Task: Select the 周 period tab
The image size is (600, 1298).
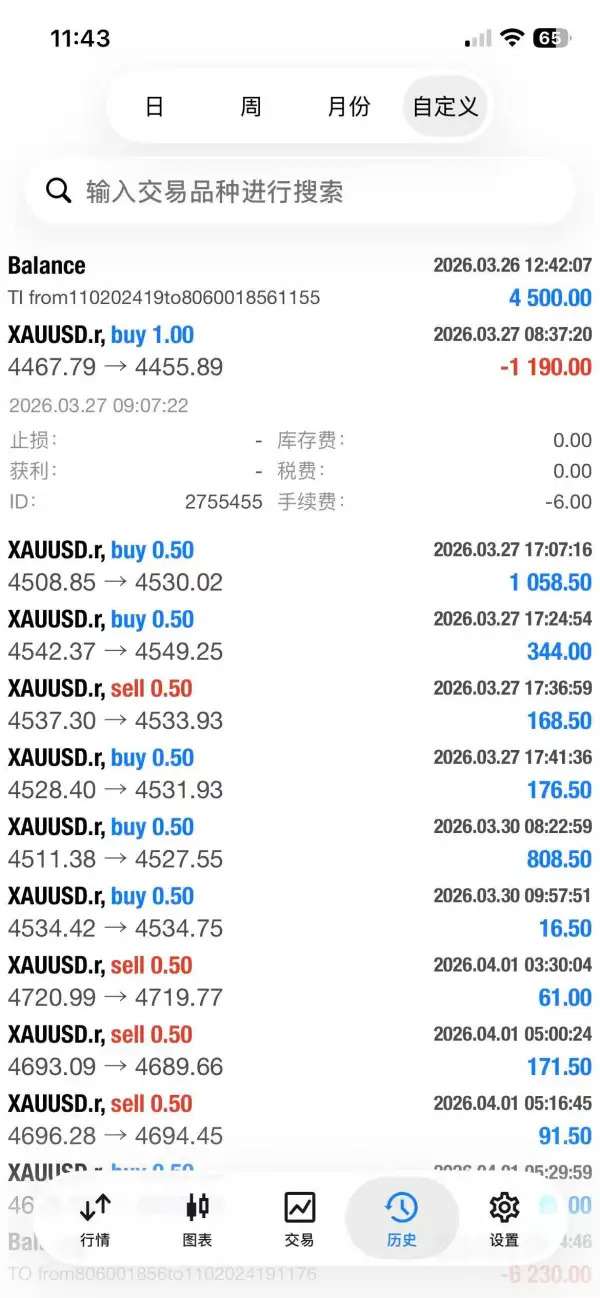Action: coord(250,106)
